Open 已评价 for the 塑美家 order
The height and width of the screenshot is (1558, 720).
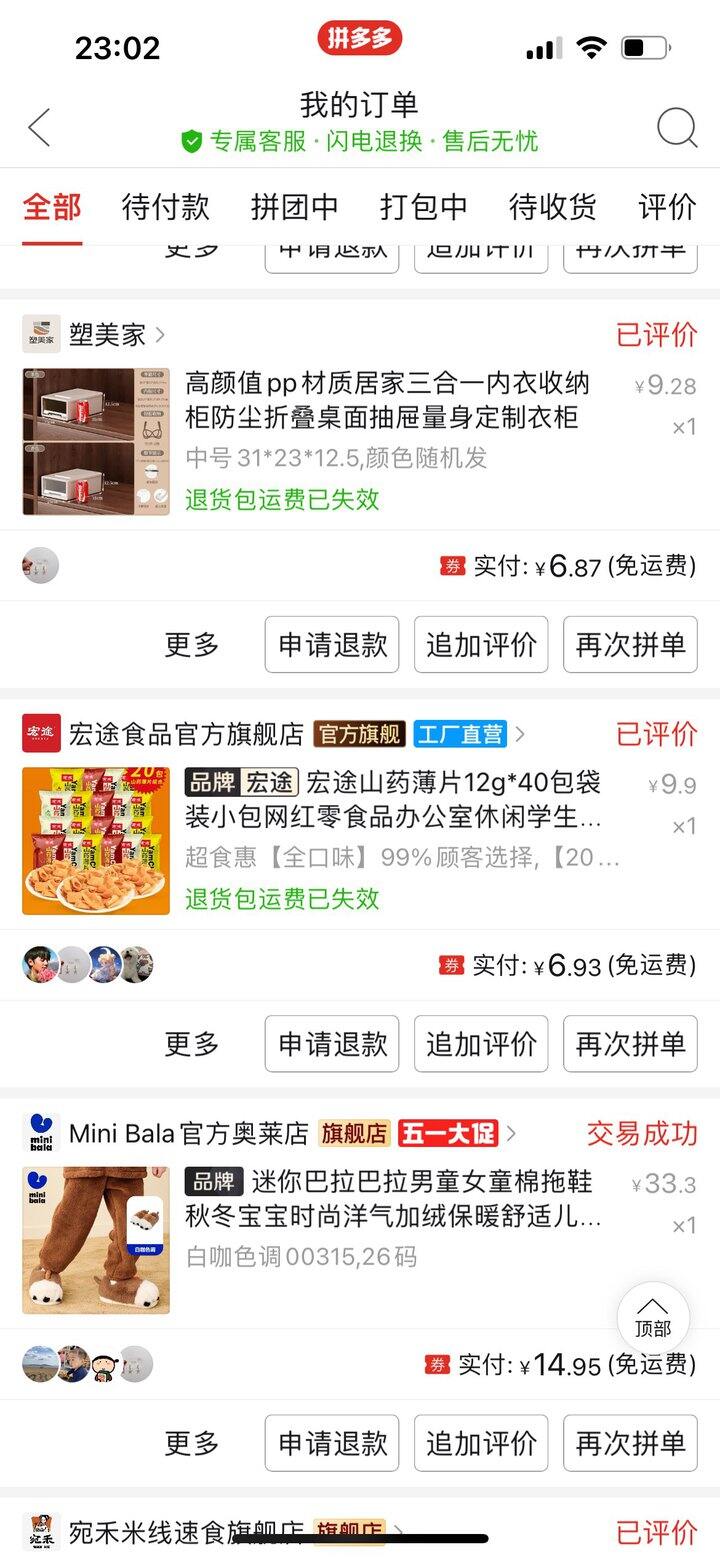tap(658, 334)
